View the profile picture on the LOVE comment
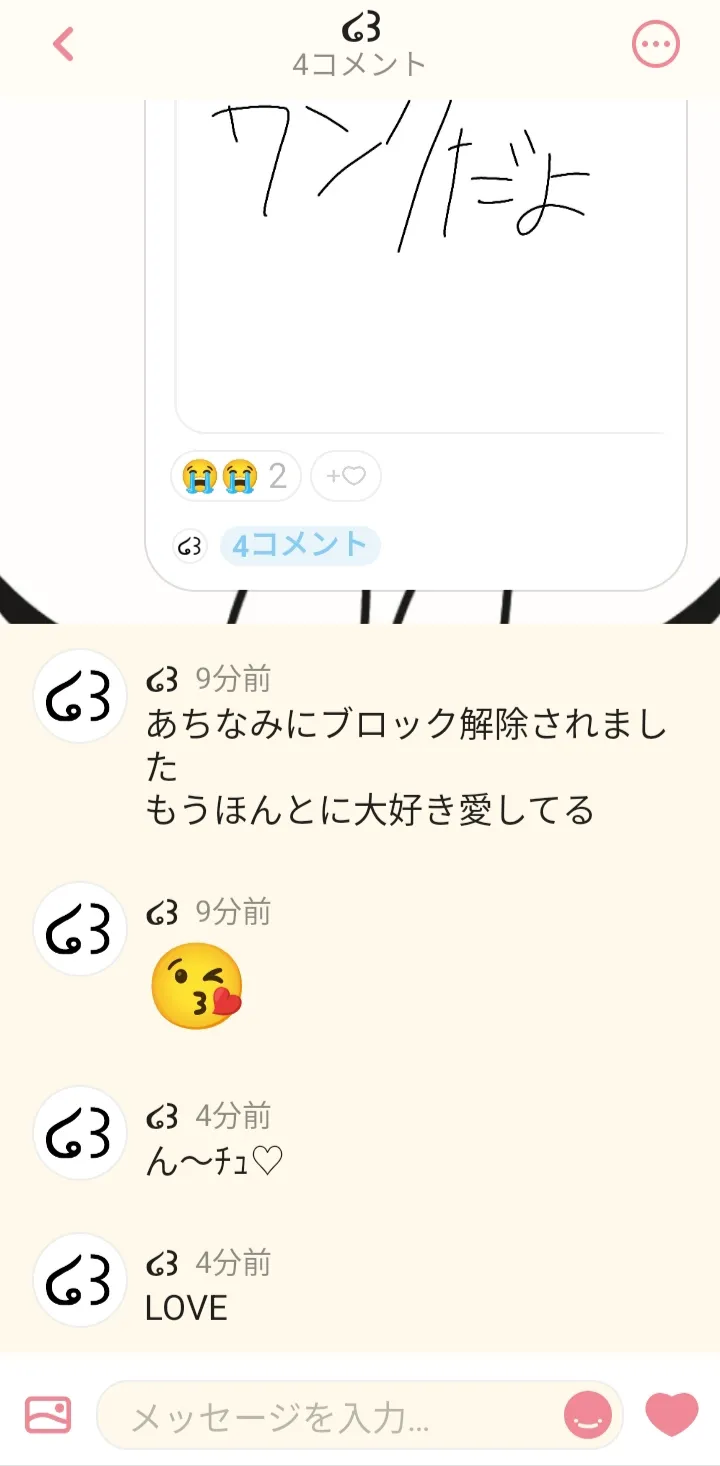Image resolution: width=720 pixels, height=1466 pixels. tap(80, 1280)
